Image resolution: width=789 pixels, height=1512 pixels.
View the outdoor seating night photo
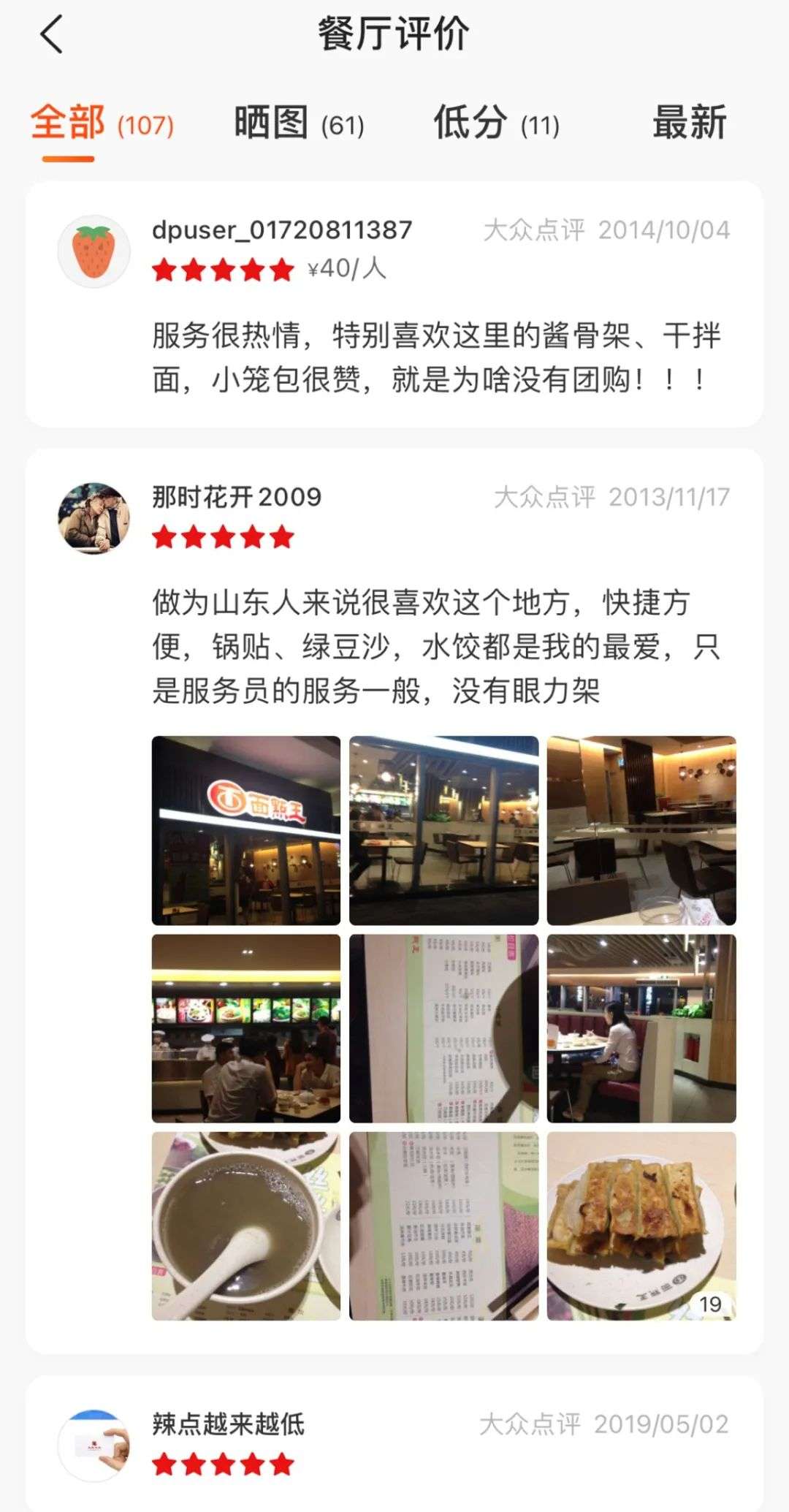[x=443, y=830]
